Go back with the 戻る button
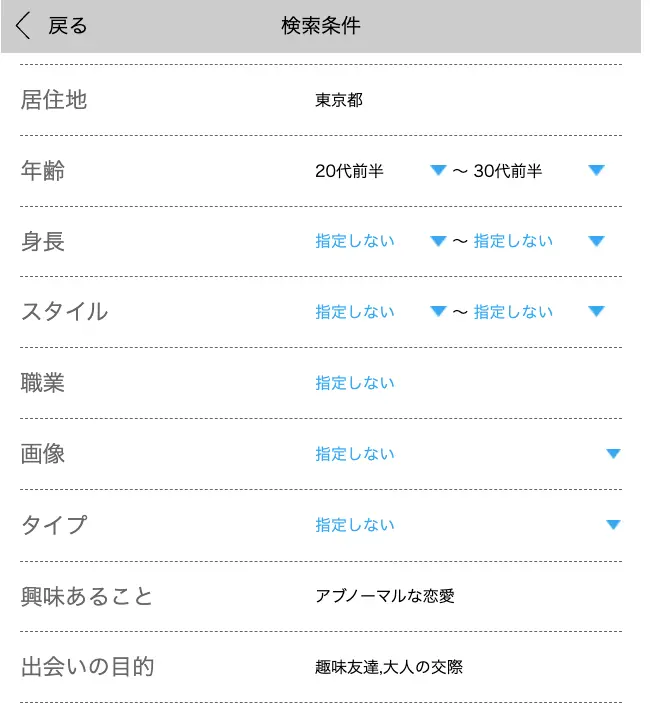 coord(52,26)
